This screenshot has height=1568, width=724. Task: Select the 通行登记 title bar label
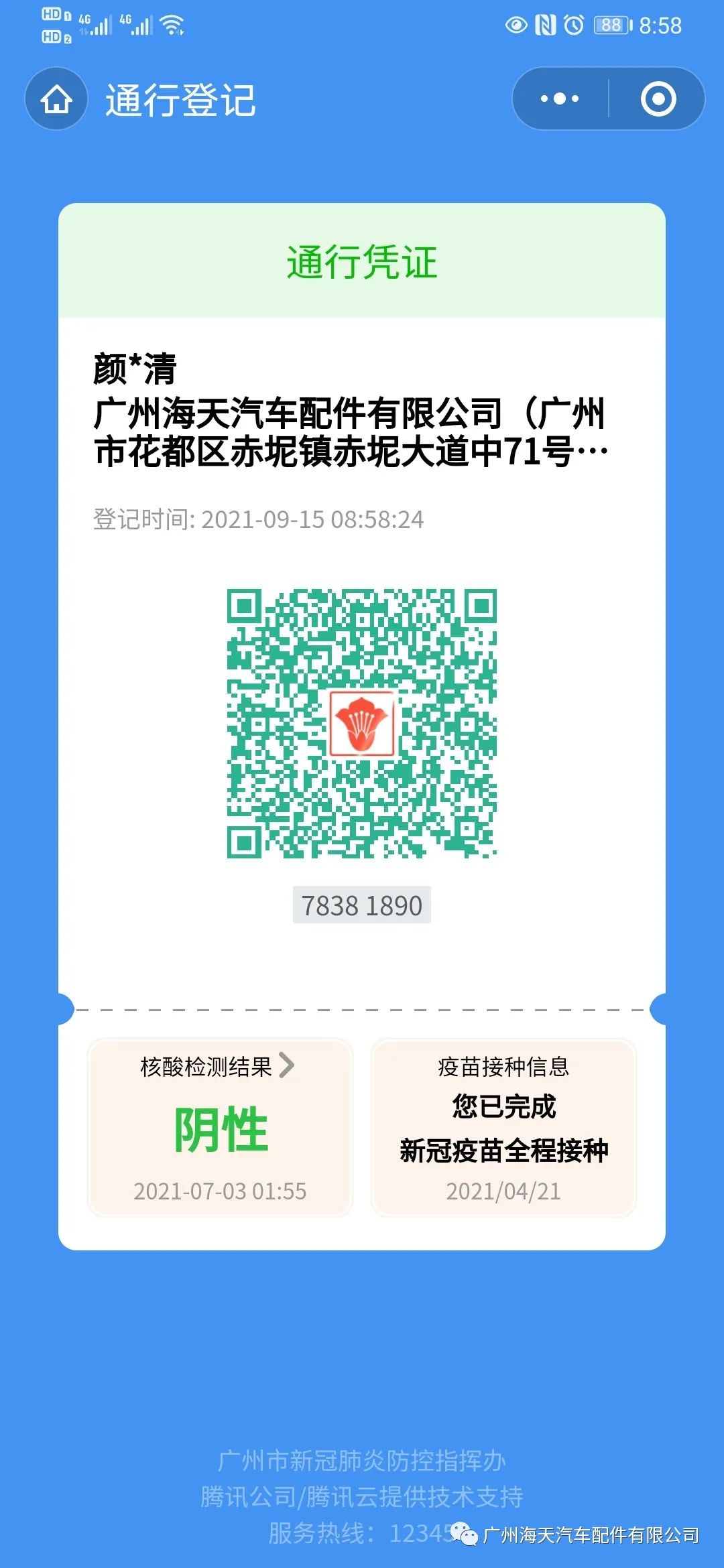[x=180, y=99]
